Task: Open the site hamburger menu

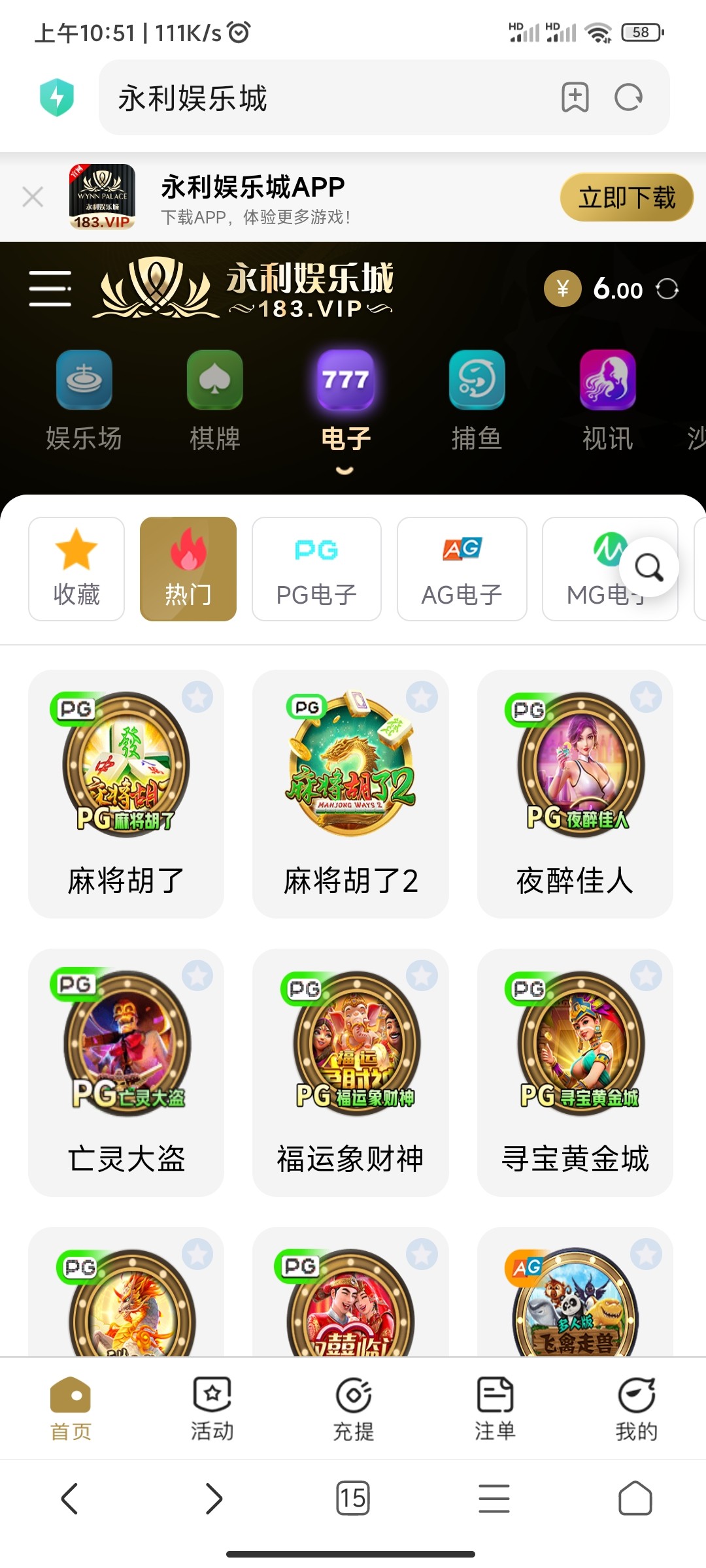Action: coord(50,289)
